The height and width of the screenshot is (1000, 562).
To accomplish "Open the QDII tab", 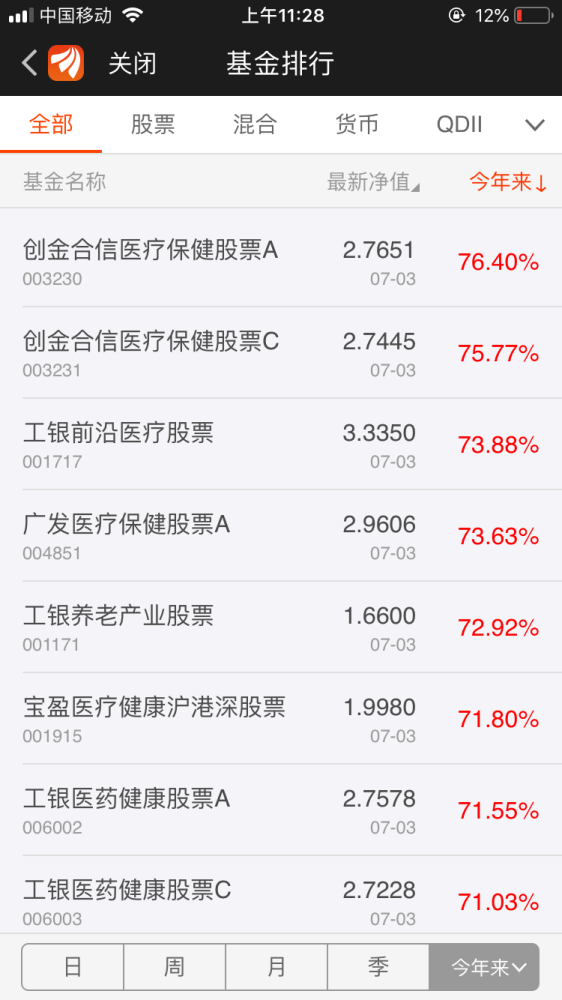I will pos(459,124).
